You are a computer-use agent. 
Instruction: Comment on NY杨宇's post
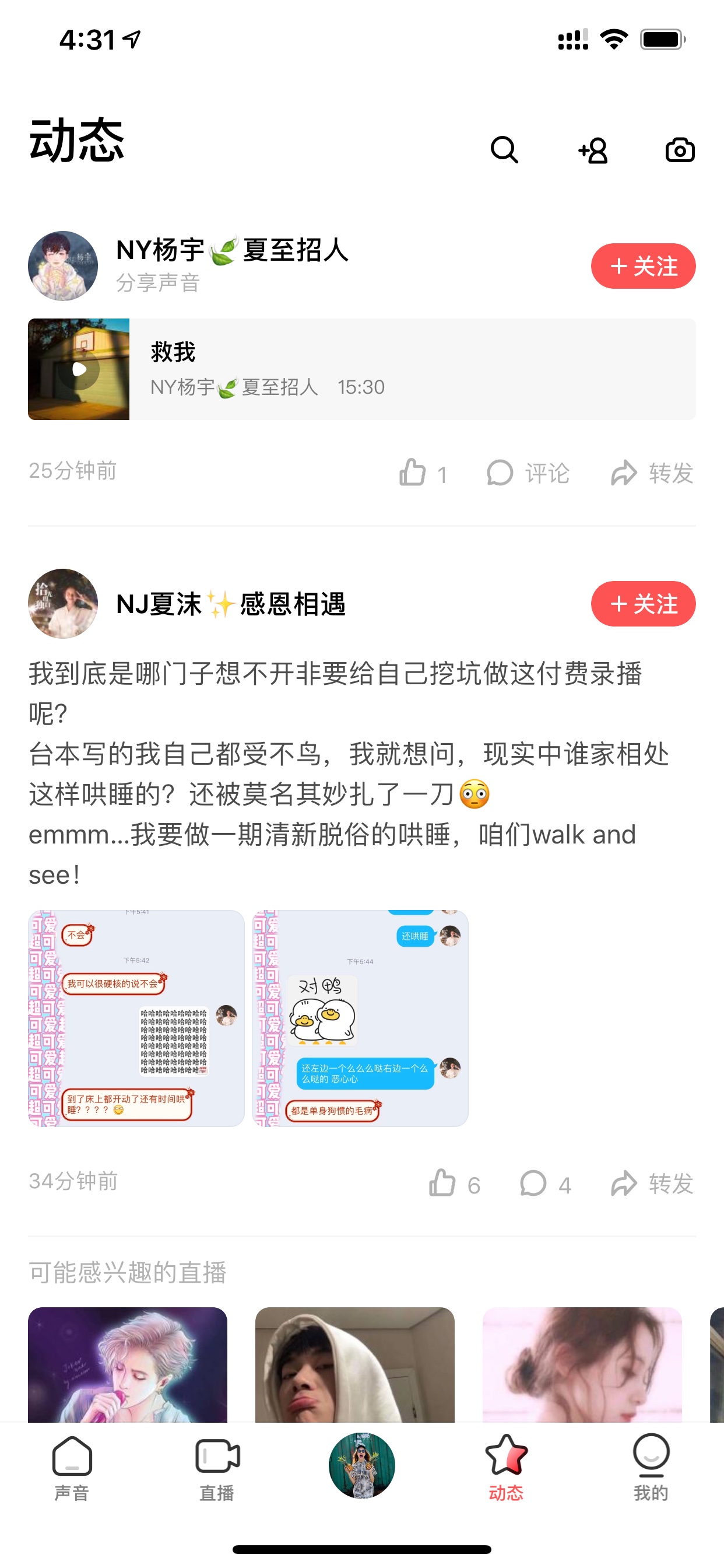pos(528,473)
